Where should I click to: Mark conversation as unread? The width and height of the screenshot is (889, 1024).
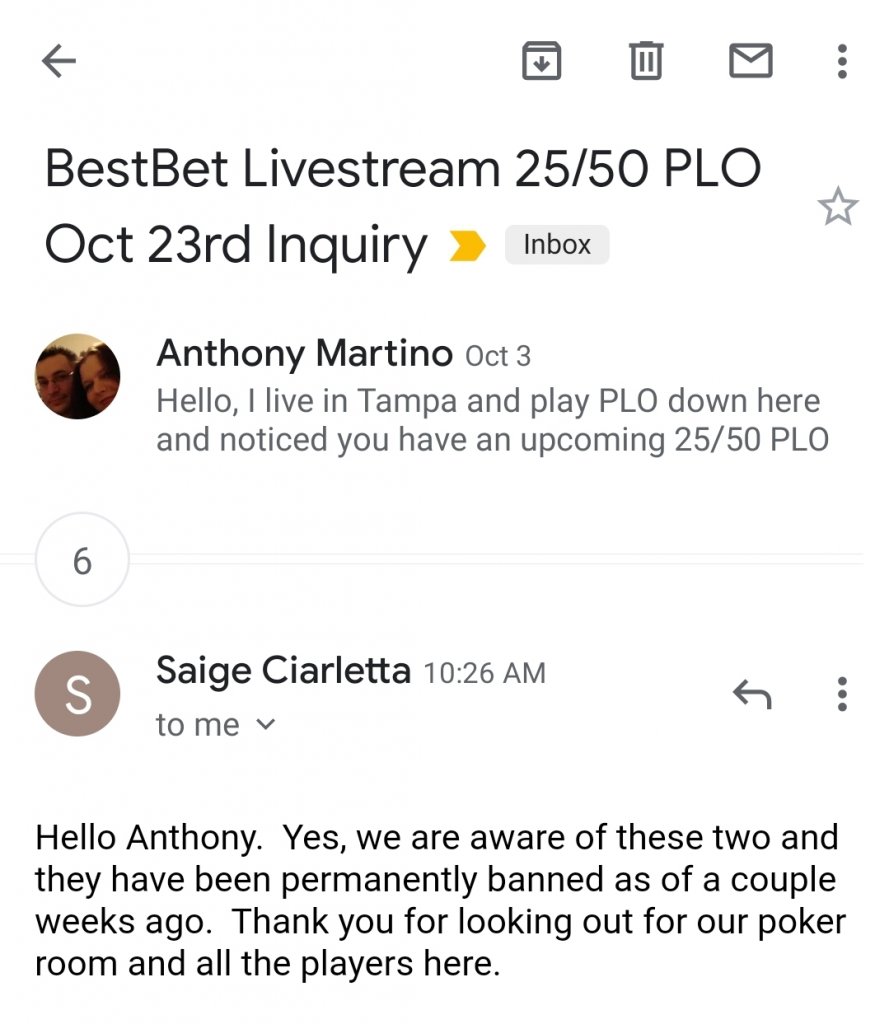click(750, 62)
